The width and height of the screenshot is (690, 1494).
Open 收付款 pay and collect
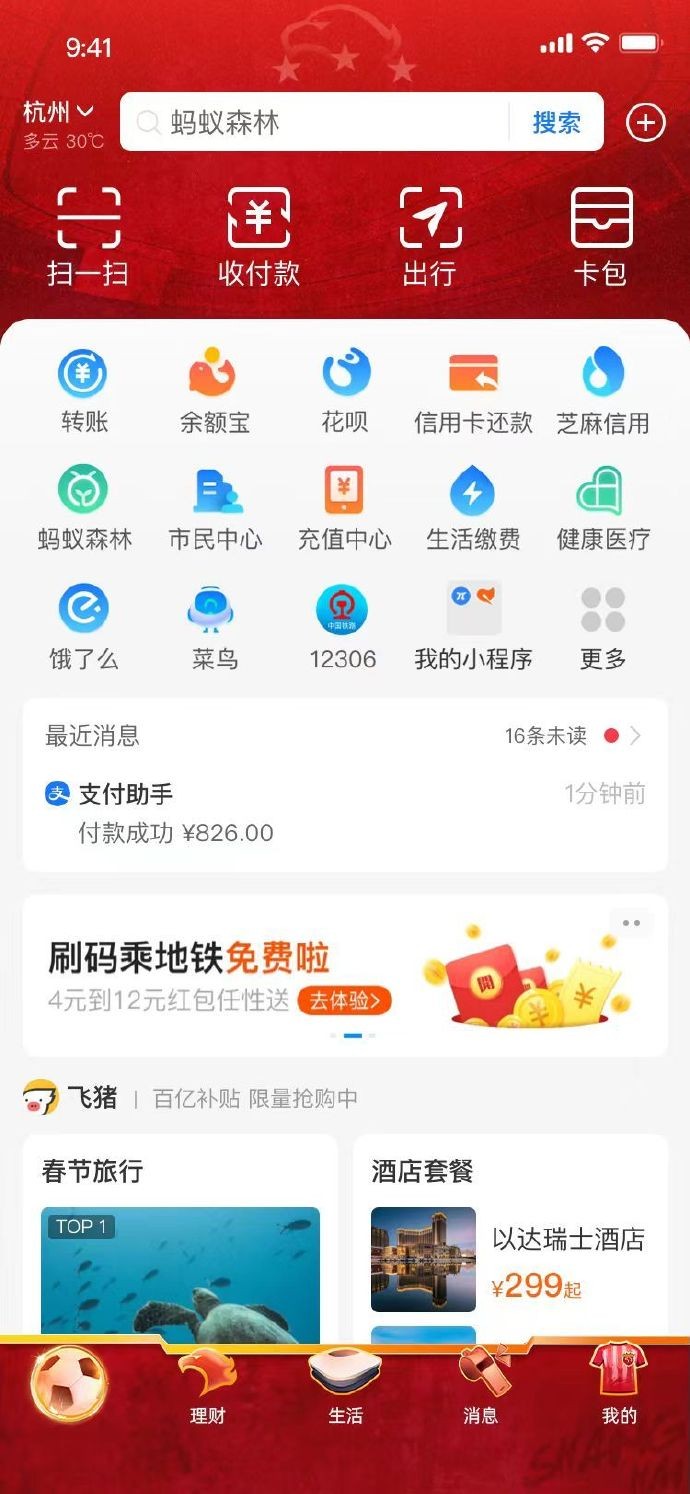click(259, 236)
